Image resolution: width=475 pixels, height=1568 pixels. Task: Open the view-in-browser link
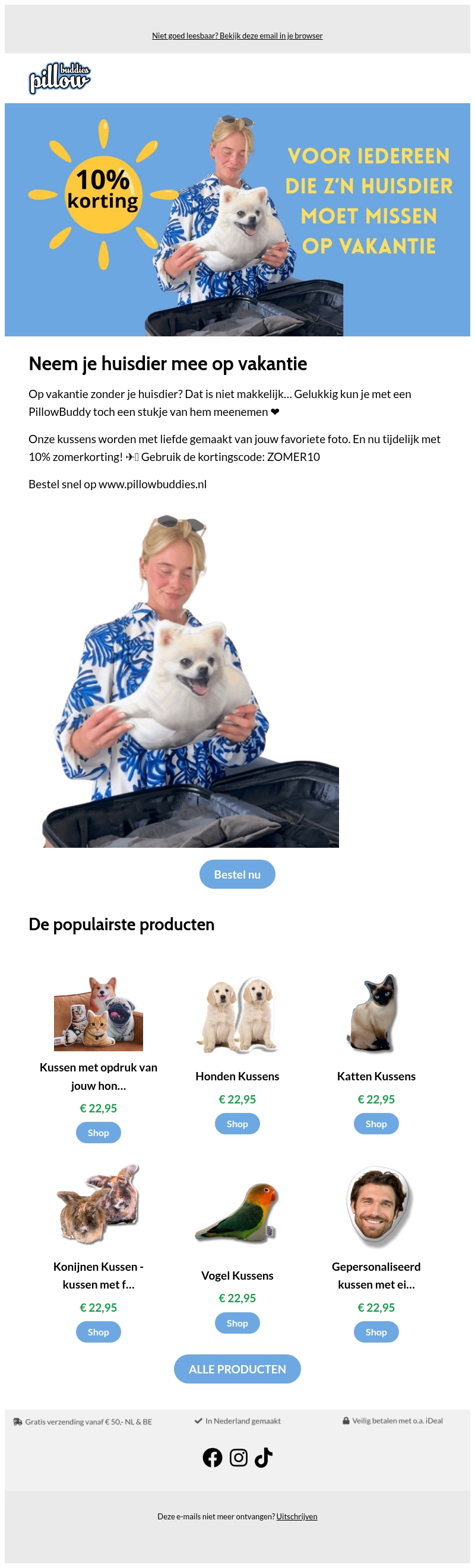click(x=237, y=36)
